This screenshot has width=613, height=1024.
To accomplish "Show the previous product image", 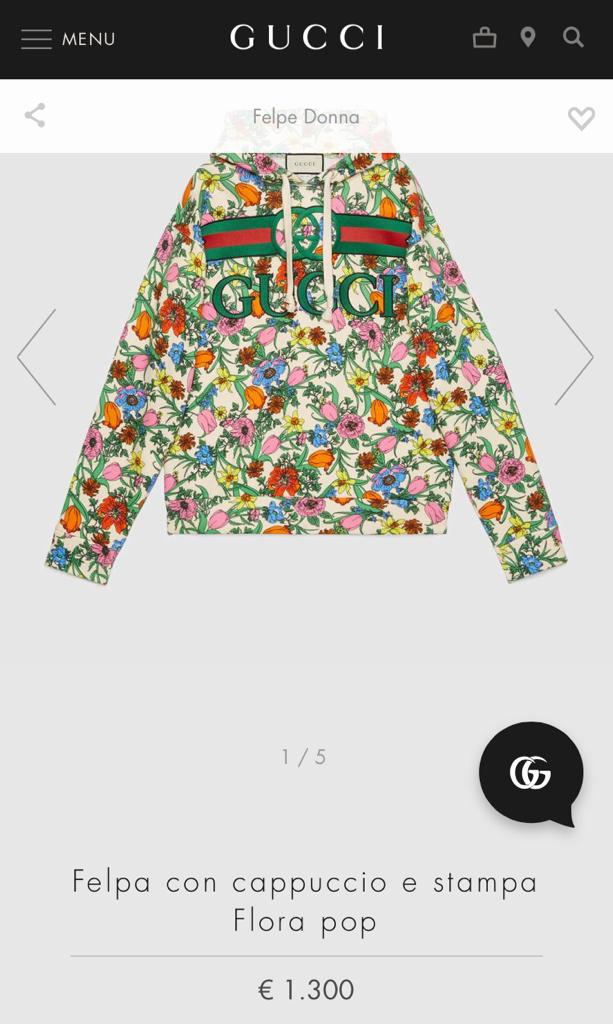I will (37, 357).
